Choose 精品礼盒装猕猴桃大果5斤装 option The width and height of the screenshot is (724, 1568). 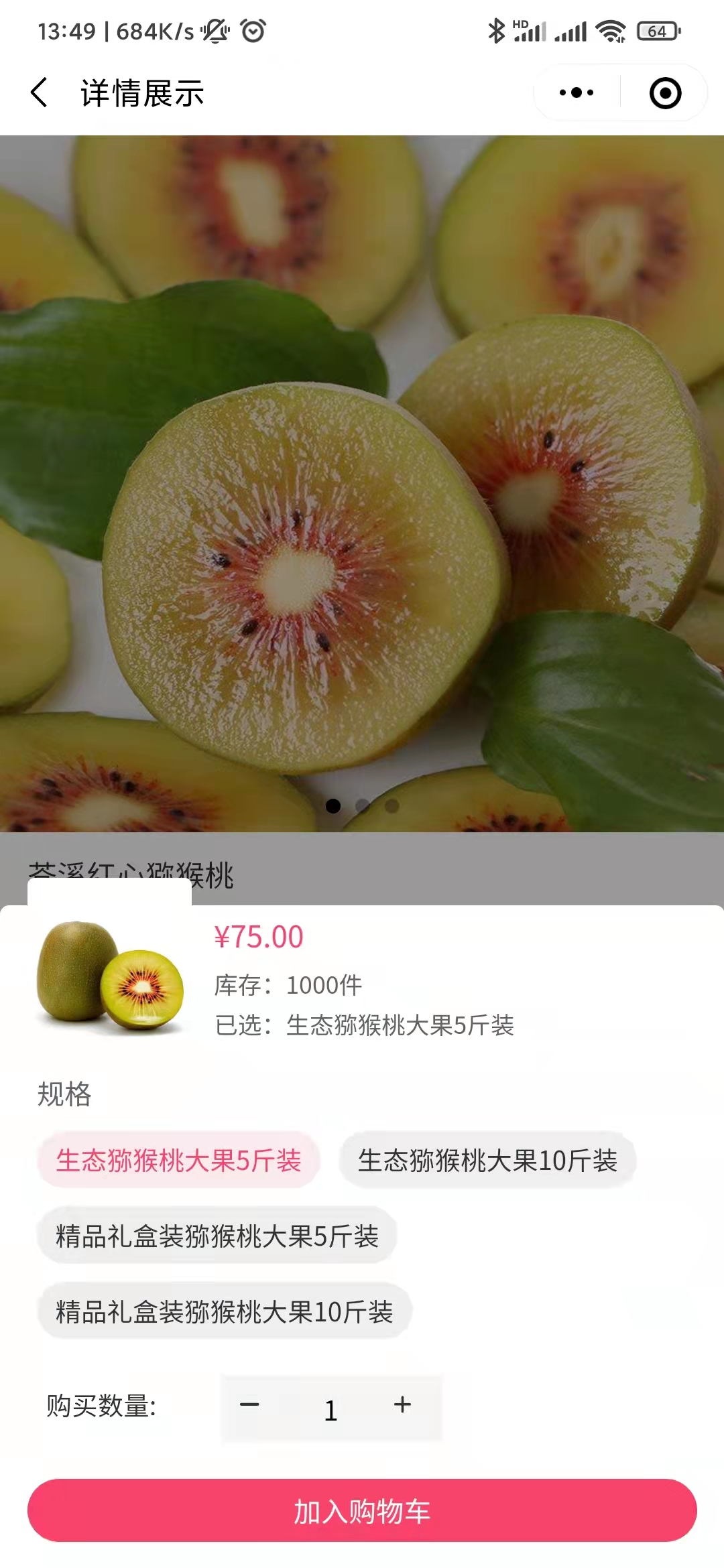click(x=217, y=1236)
